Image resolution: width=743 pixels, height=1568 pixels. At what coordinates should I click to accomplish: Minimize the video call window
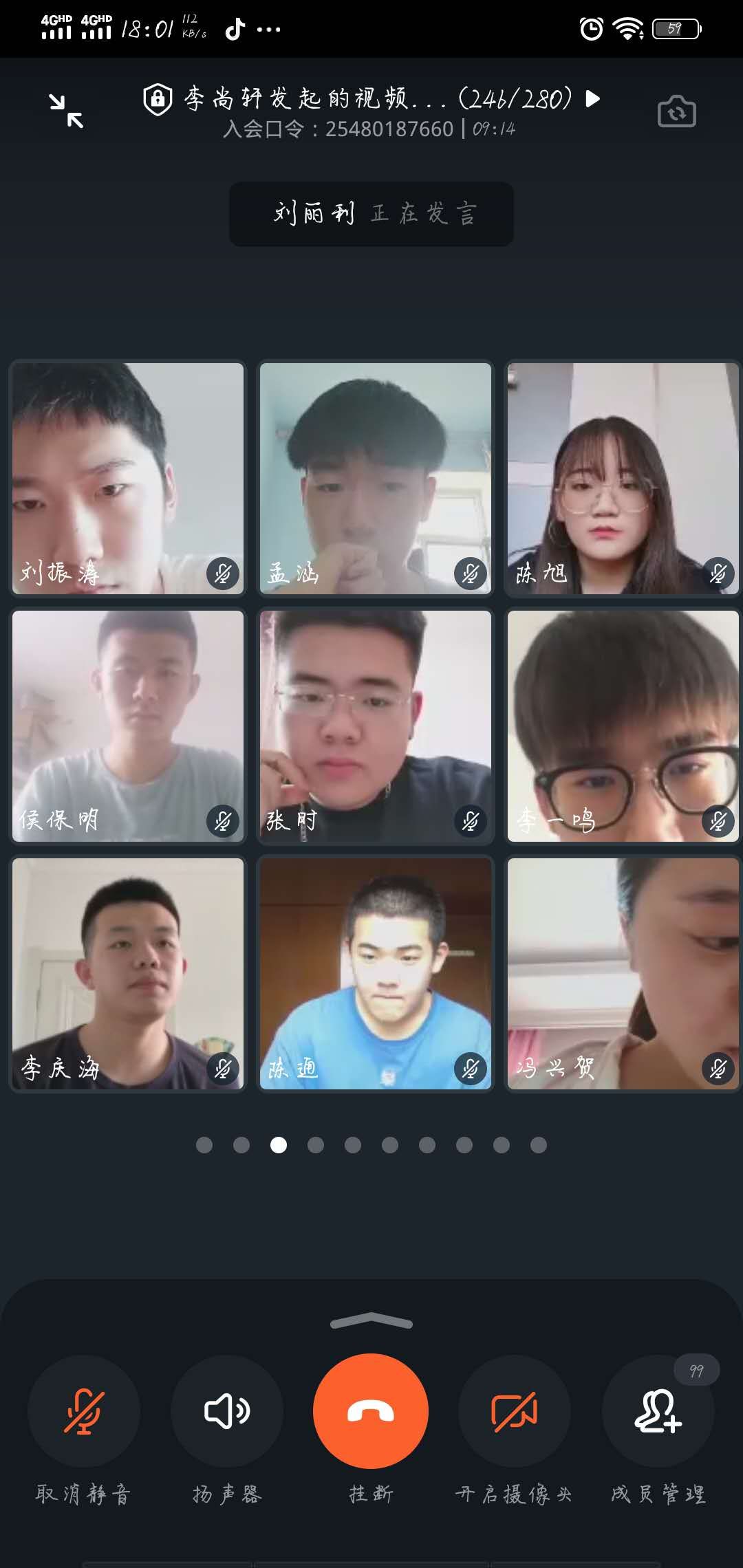click(66, 111)
